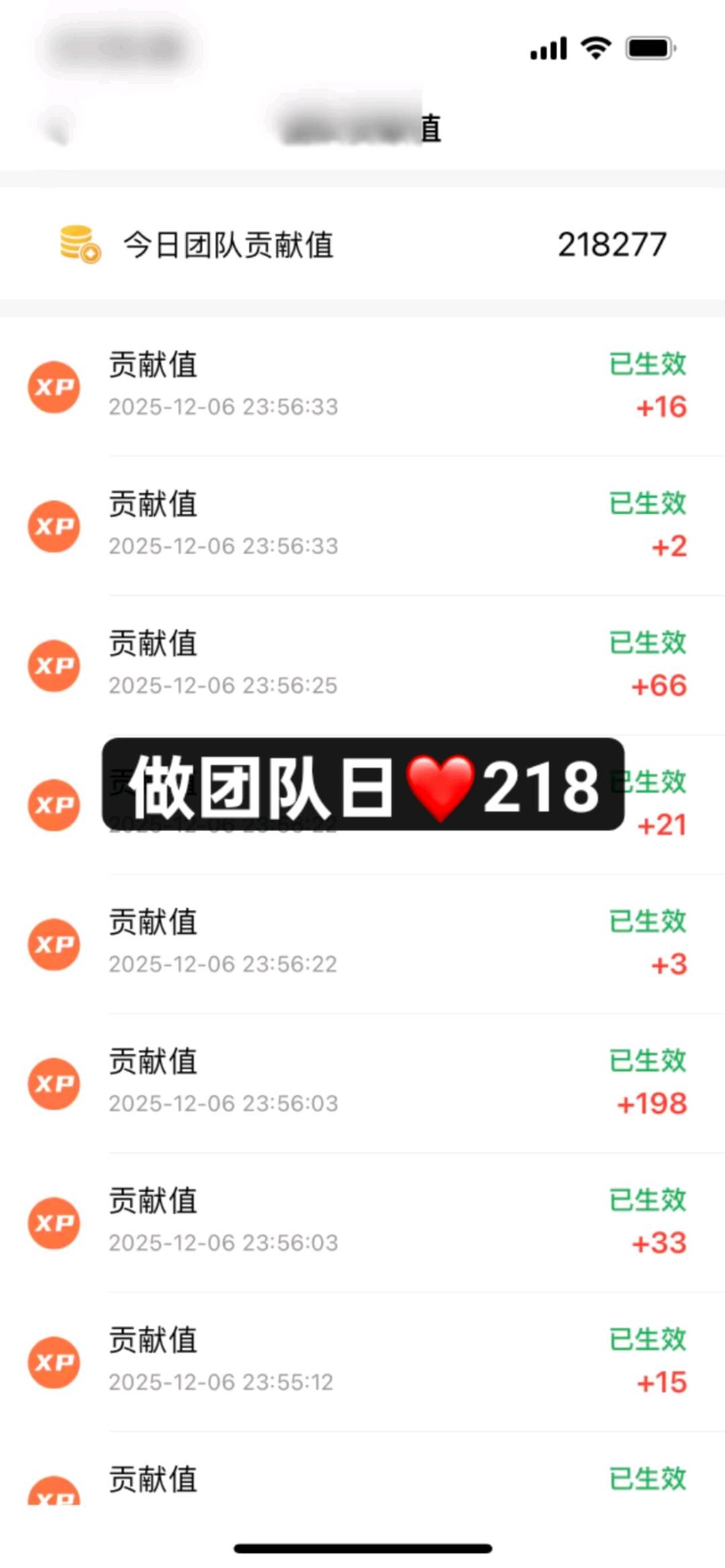Click the XP icon beside the +198 entry

click(x=55, y=1083)
